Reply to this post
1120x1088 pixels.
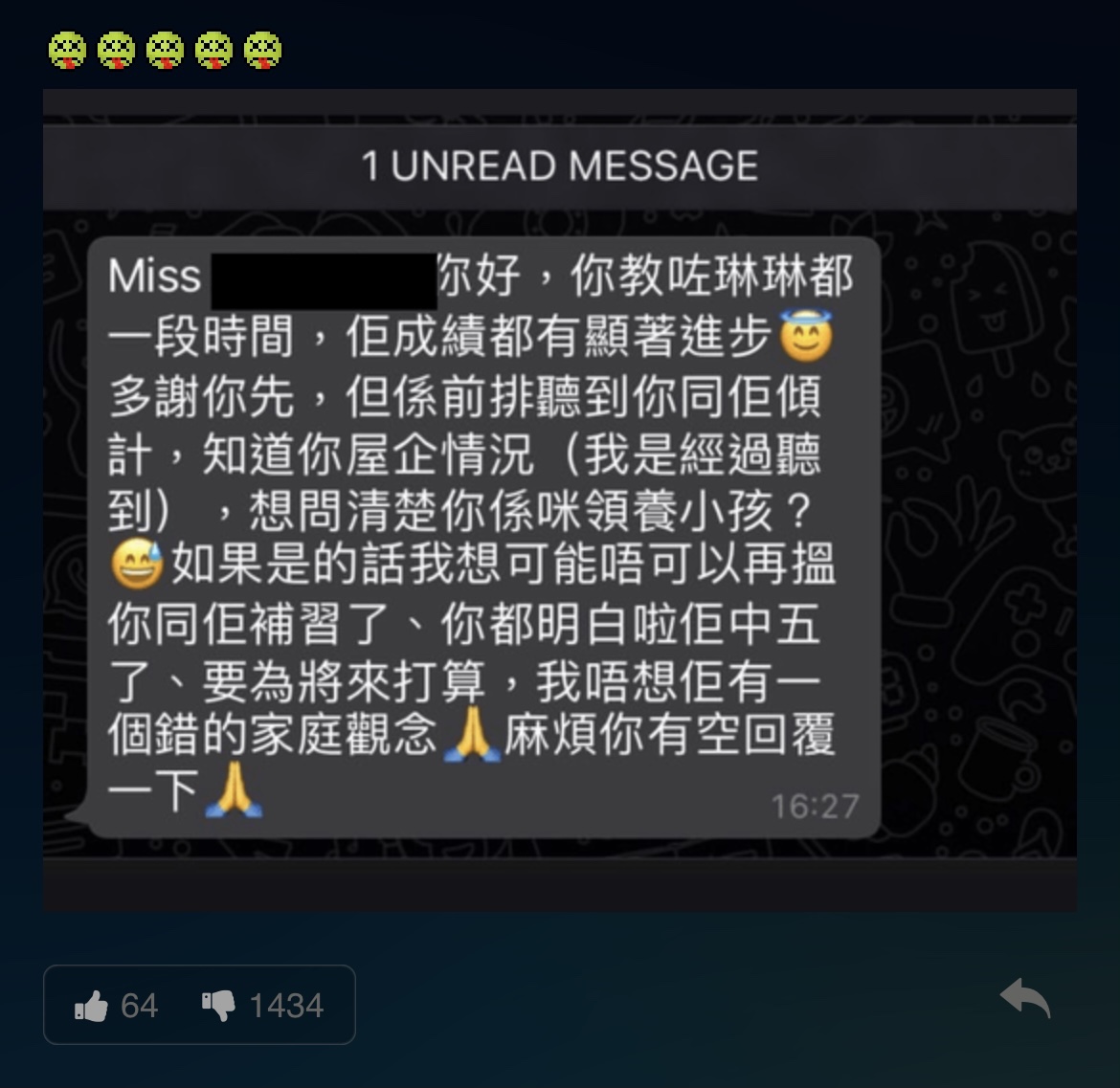1025,999
